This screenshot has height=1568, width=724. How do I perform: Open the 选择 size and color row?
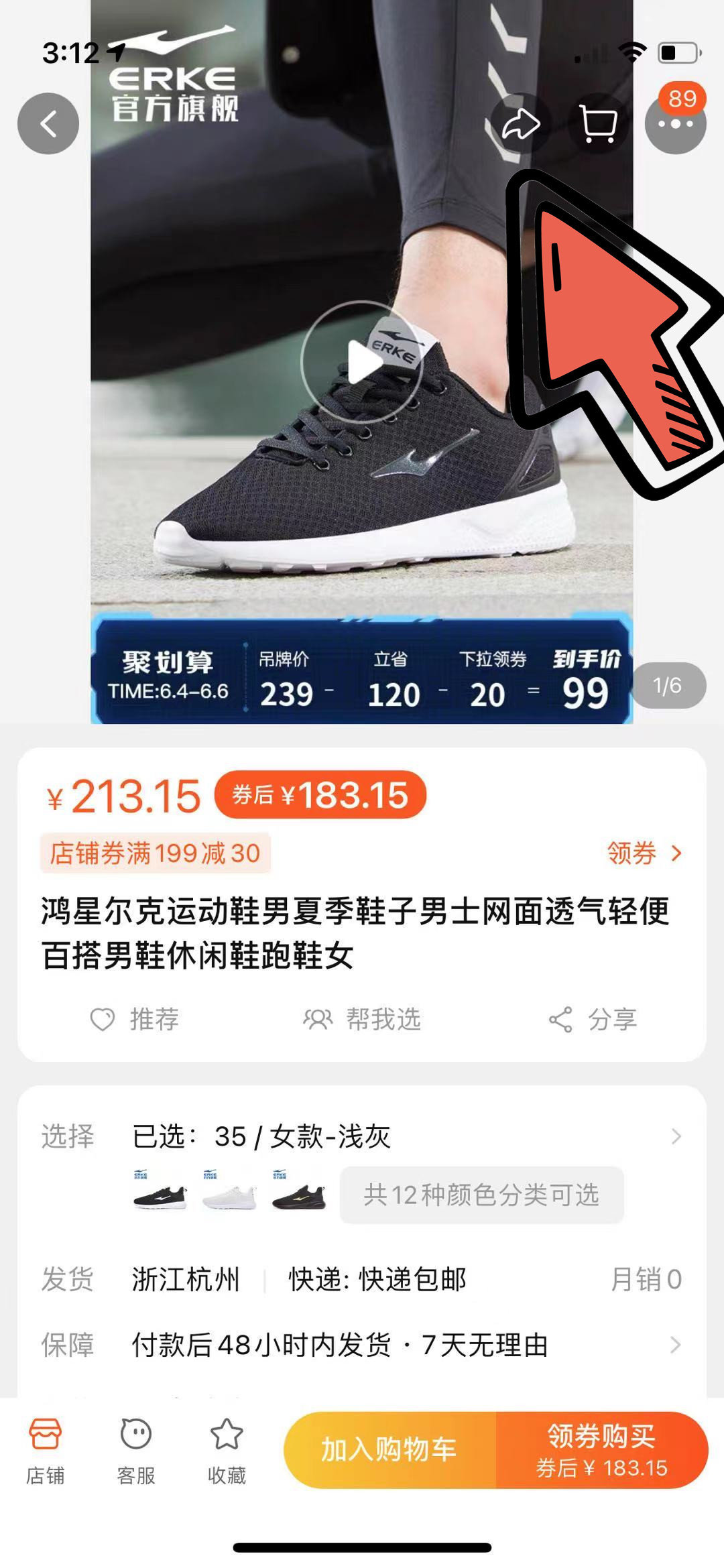[x=362, y=1136]
